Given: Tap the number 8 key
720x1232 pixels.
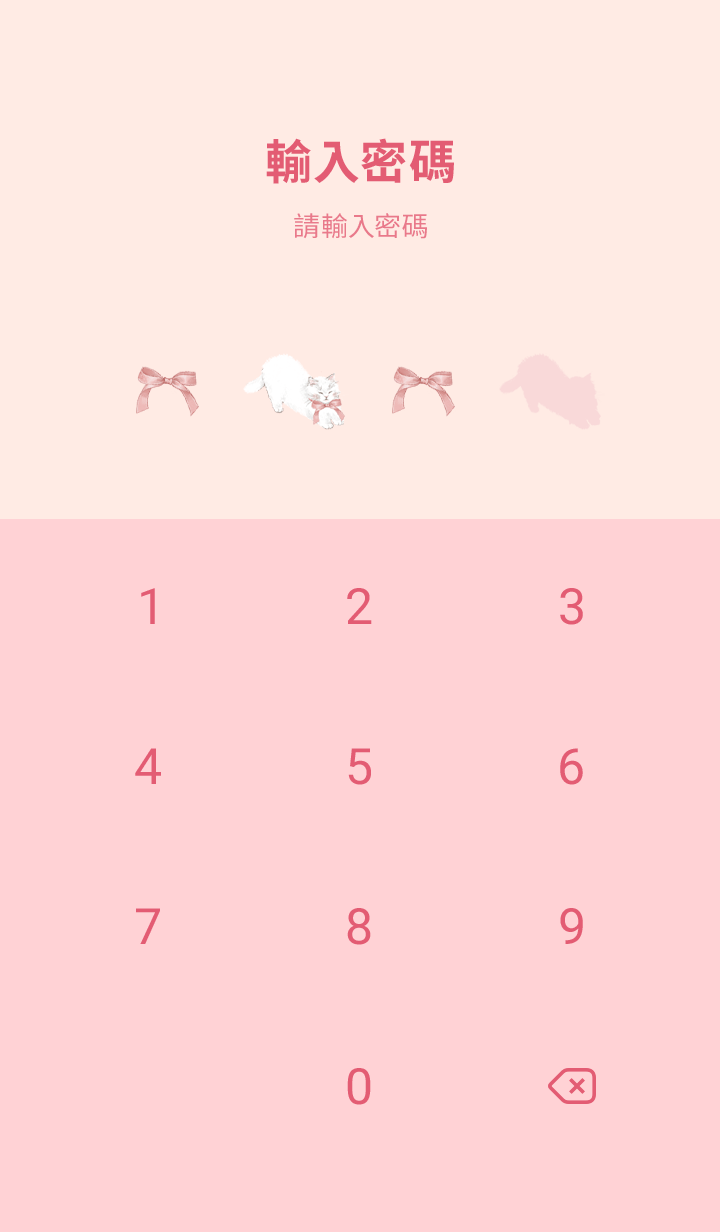Looking at the screenshot, I should [359, 927].
